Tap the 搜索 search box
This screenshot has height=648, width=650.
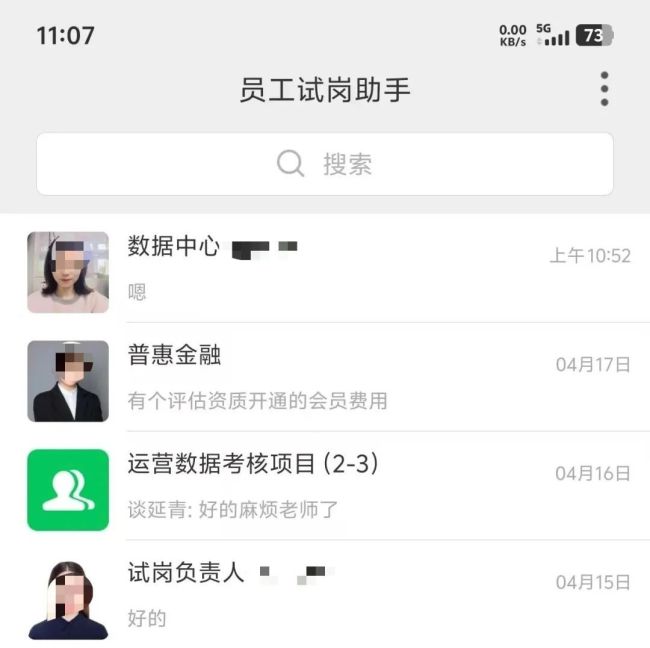click(x=325, y=164)
